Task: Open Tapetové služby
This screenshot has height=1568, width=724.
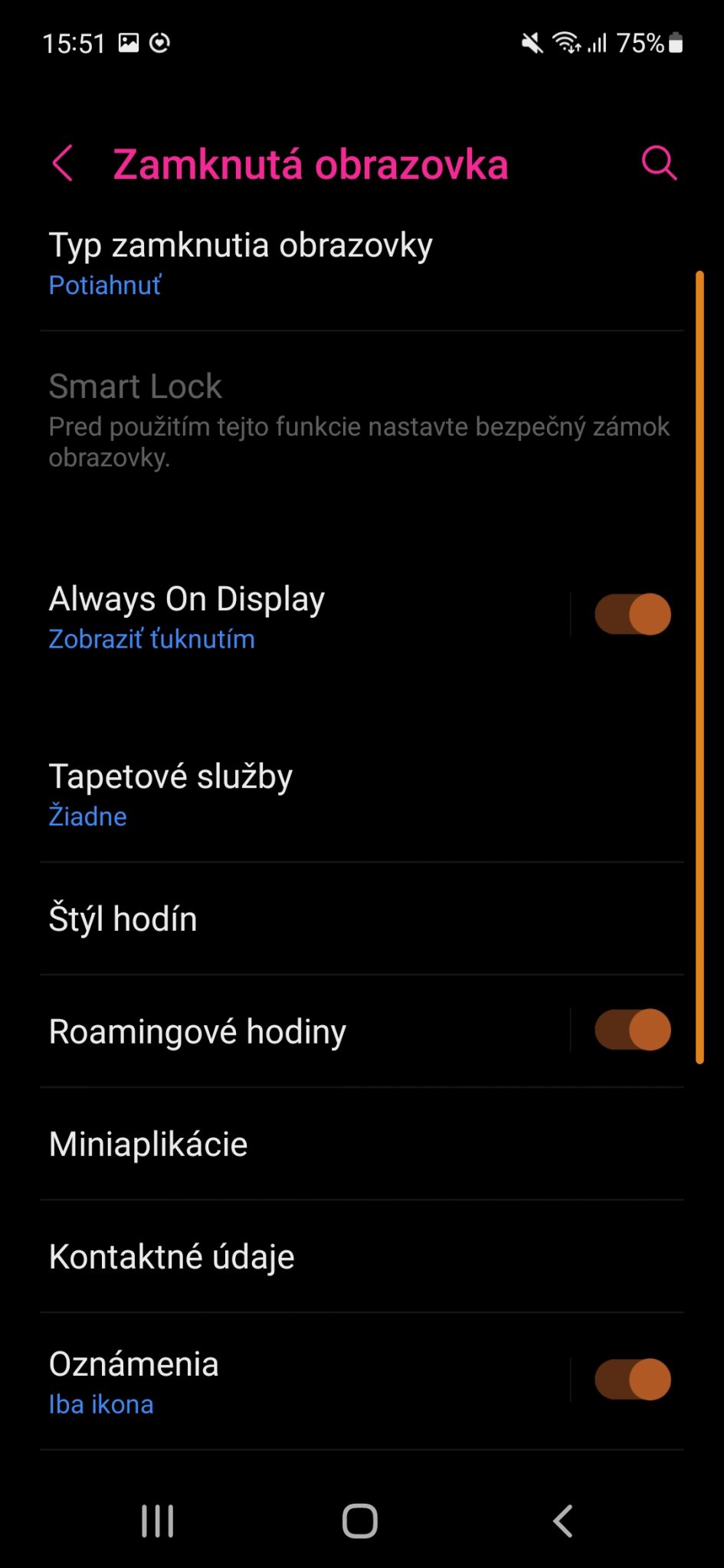Action: [362, 795]
